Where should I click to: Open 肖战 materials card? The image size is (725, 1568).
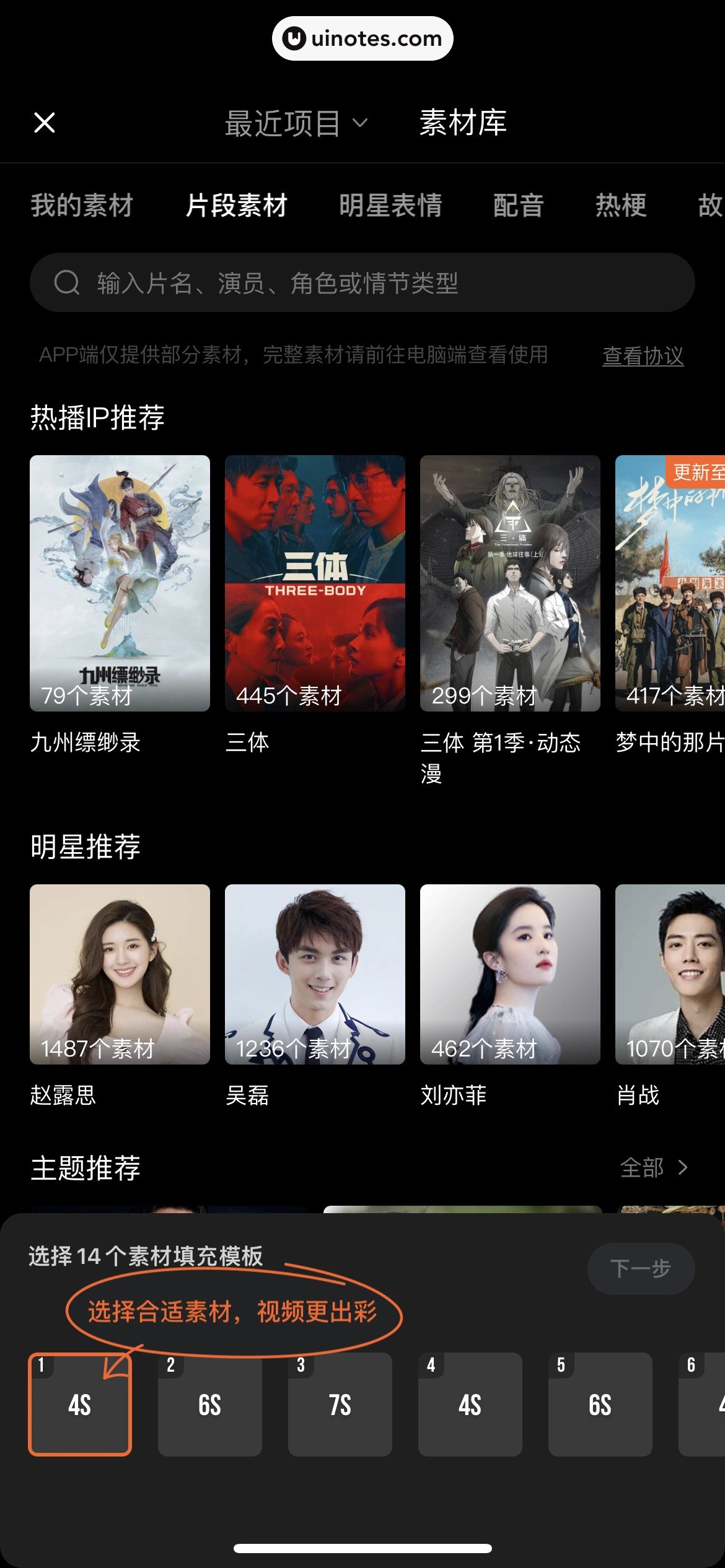(x=670, y=974)
